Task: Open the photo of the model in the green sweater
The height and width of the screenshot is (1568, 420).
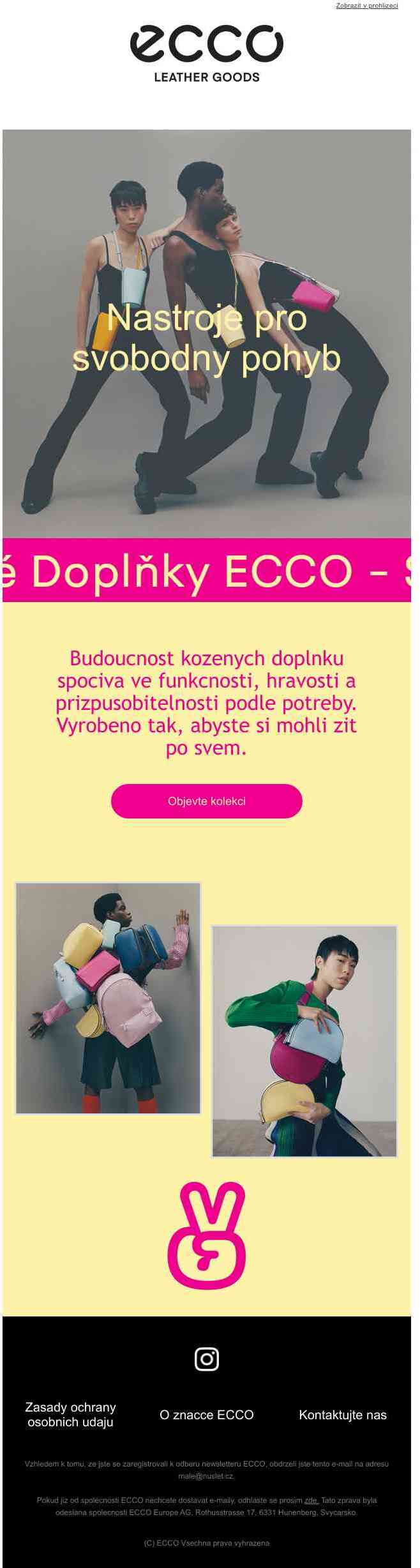Action: 304,1041
